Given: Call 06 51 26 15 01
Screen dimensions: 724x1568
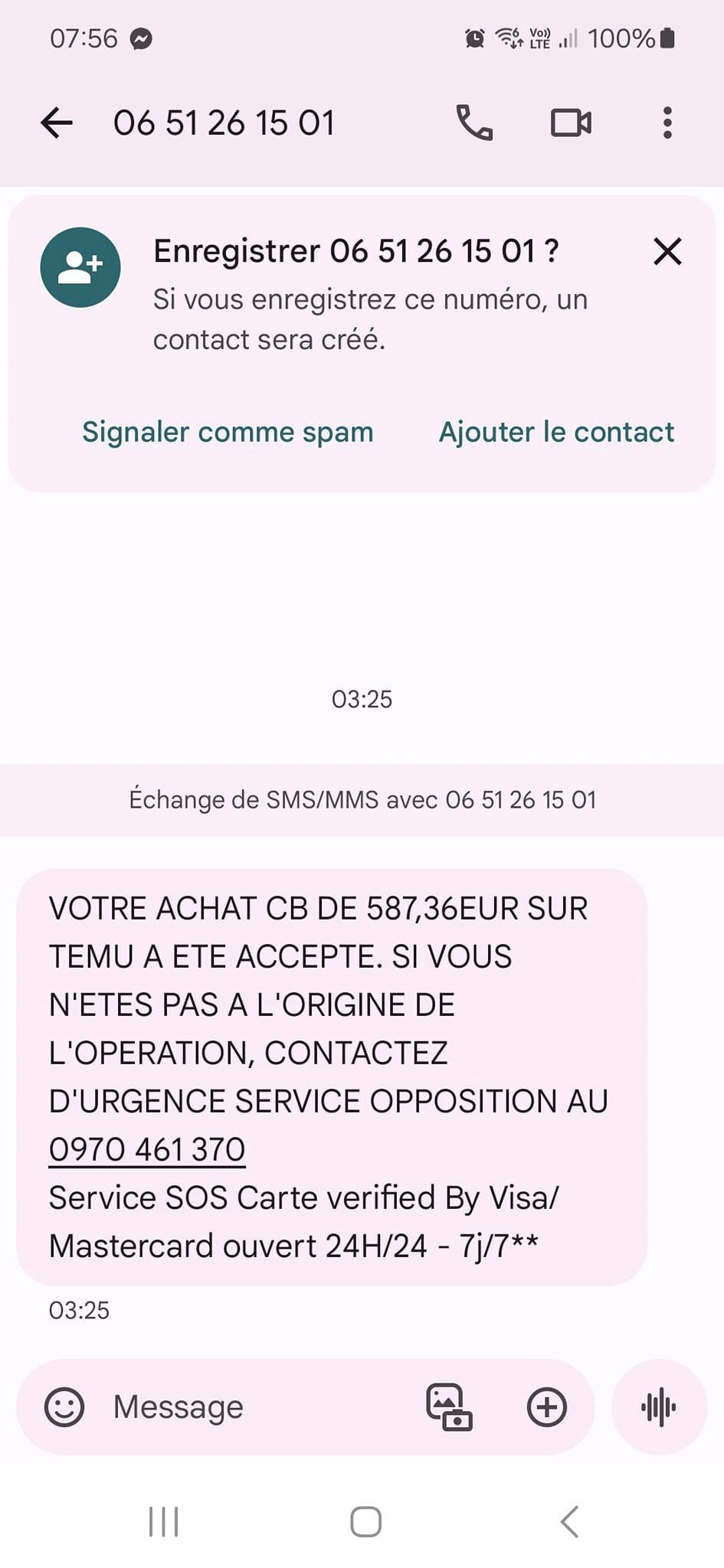Looking at the screenshot, I should (474, 122).
